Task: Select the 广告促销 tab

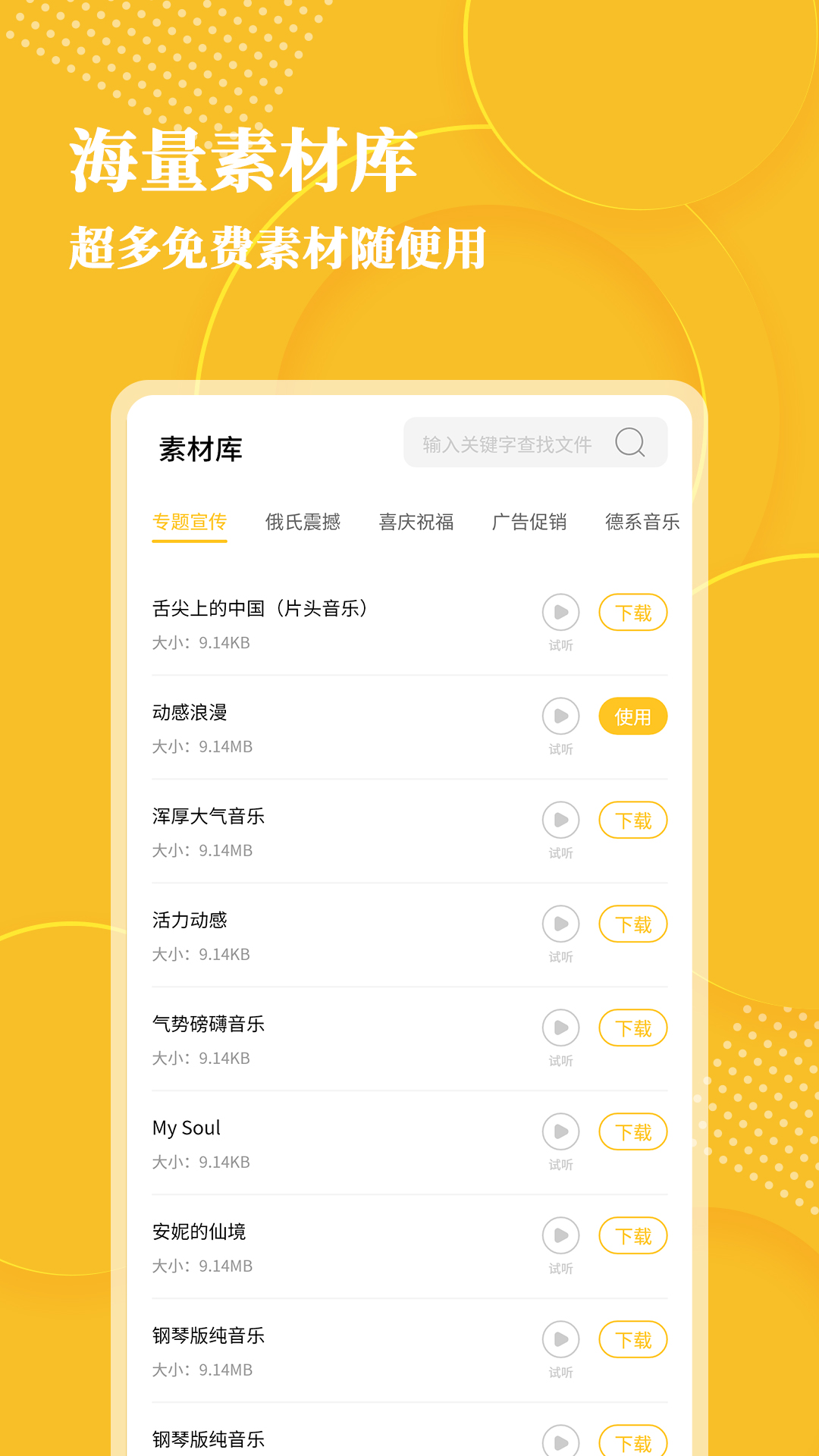Action: (x=530, y=522)
